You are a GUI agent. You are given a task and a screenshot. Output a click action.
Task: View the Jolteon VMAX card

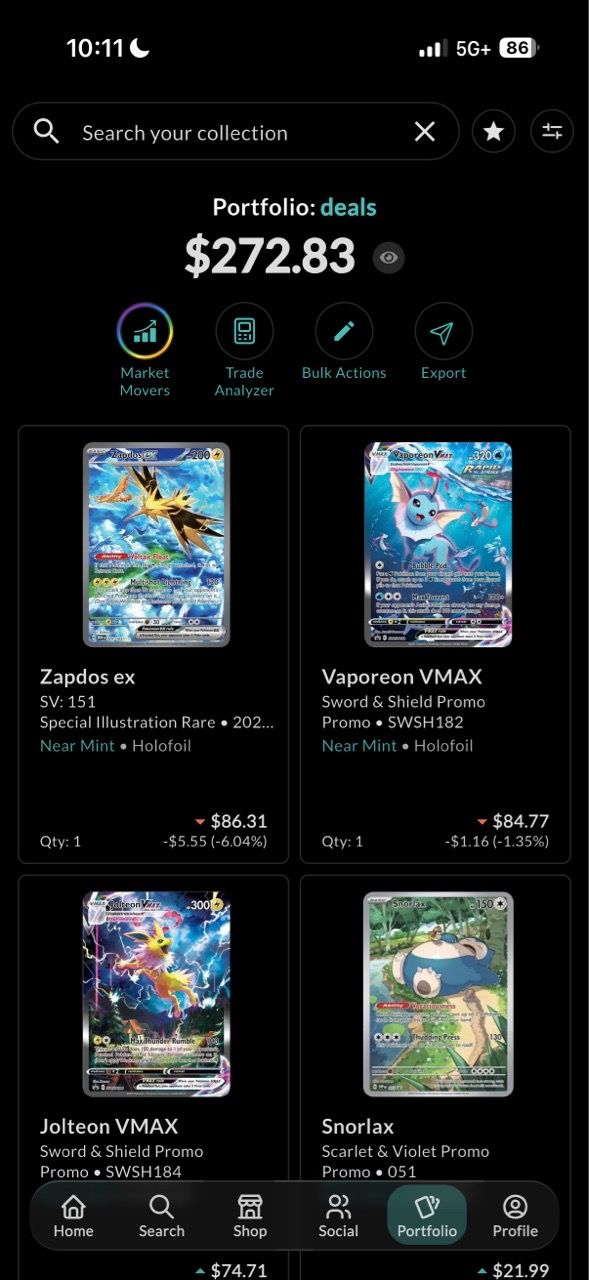pyautogui.click(x=154, y=1030)
